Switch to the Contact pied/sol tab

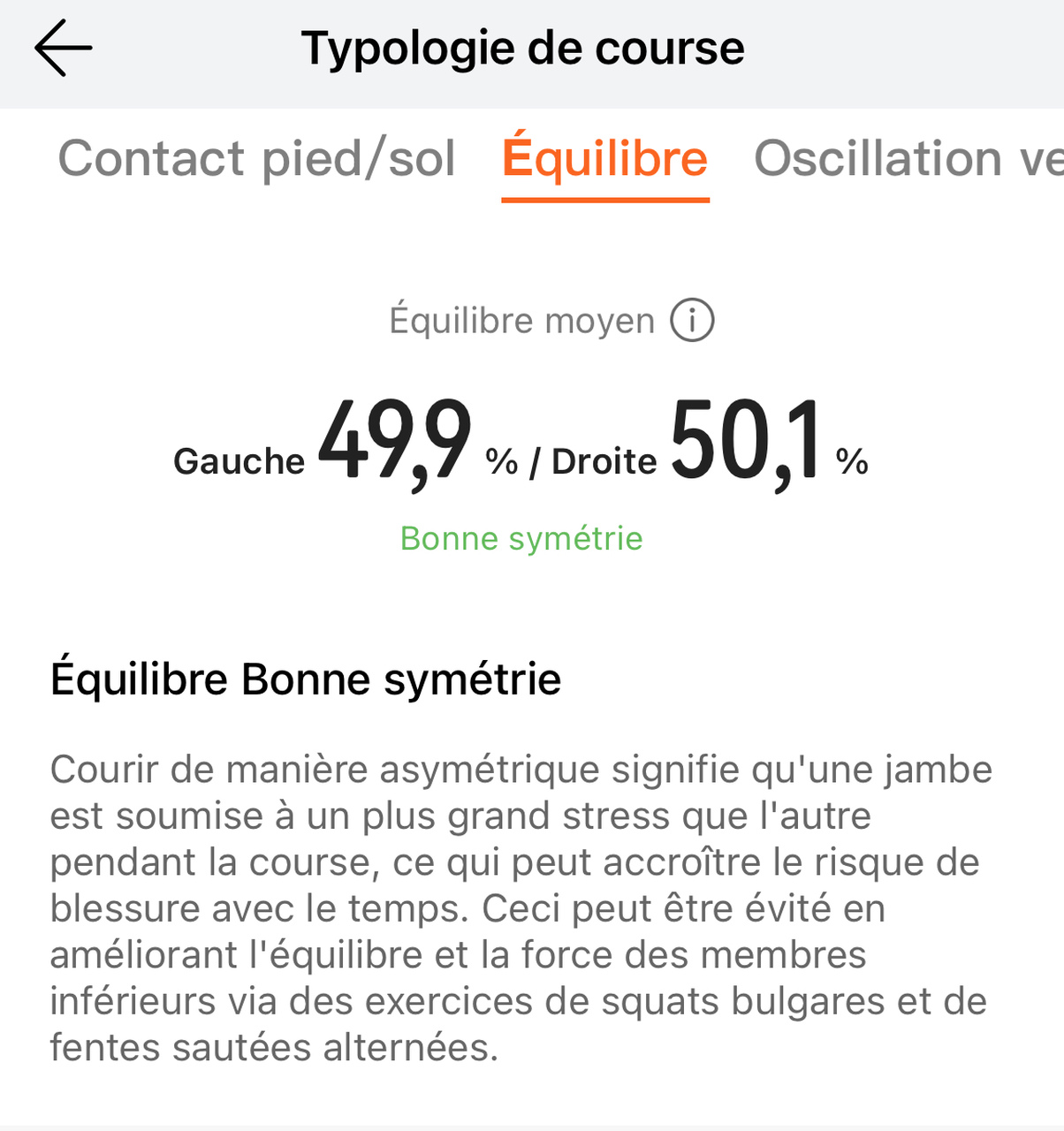tap(256, 159)
